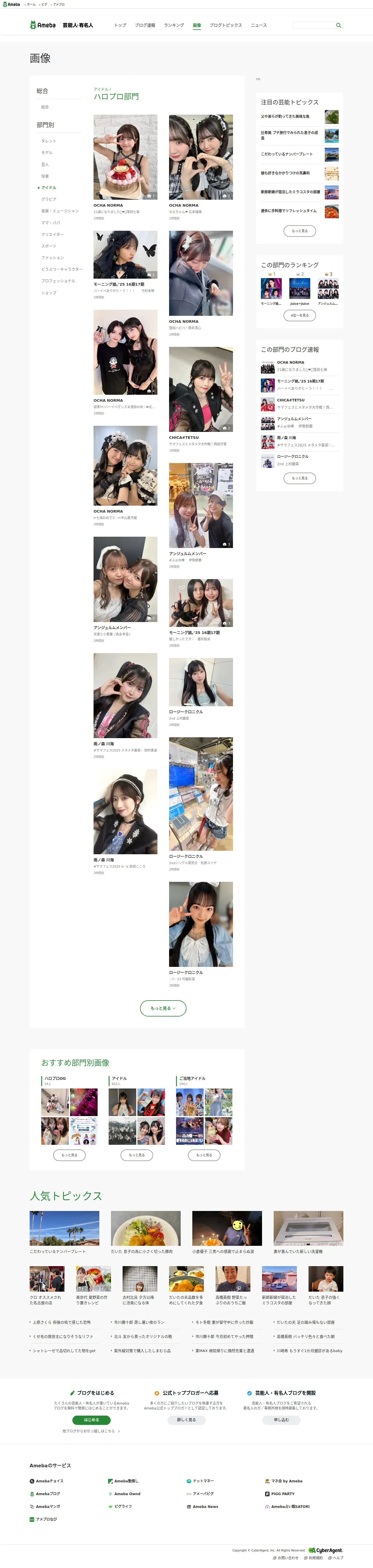Focus the header search field

[313, 26]
